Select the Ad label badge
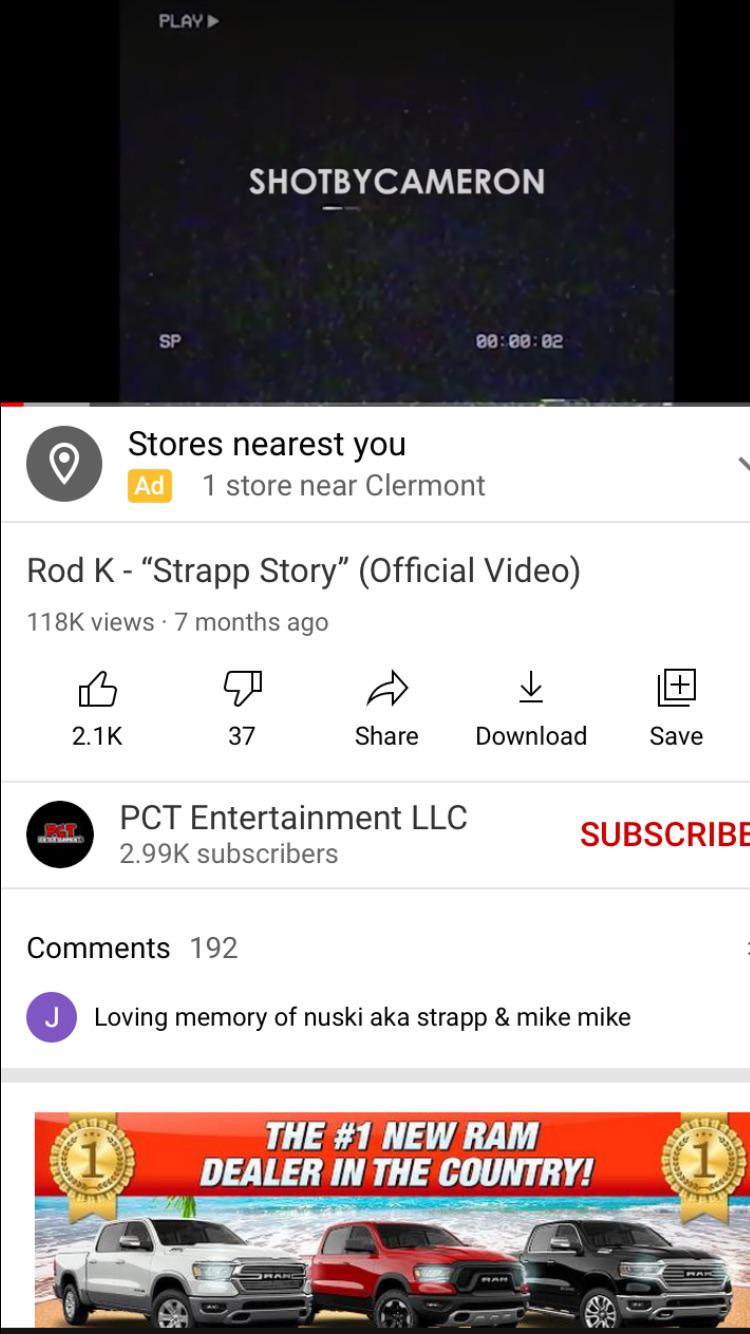This screenshot has height=1334, width=750. tap(150, 486)
